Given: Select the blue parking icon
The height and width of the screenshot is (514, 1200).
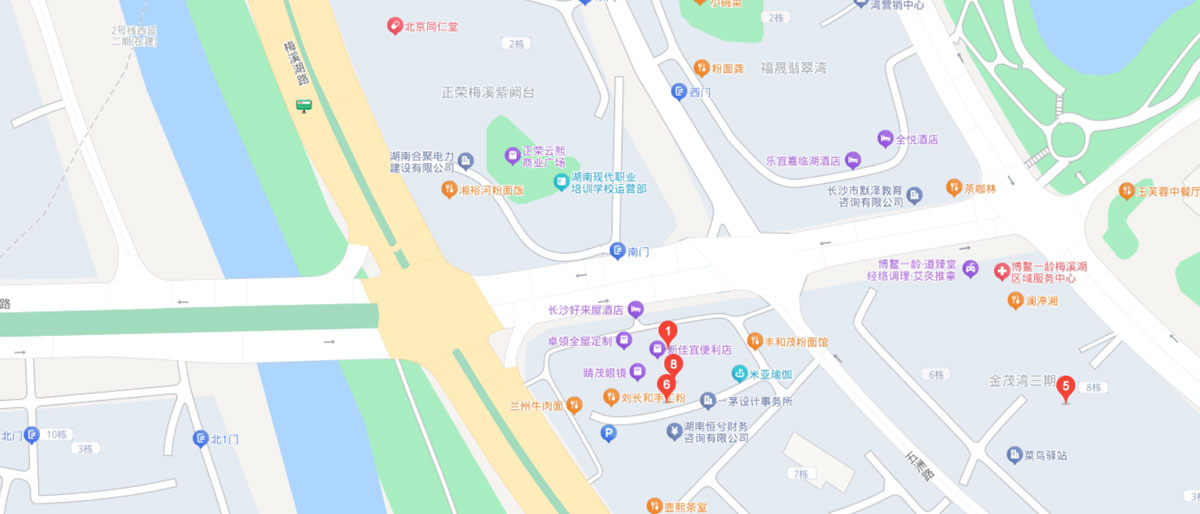Looking at the screenshot, I should coord(607,433).
